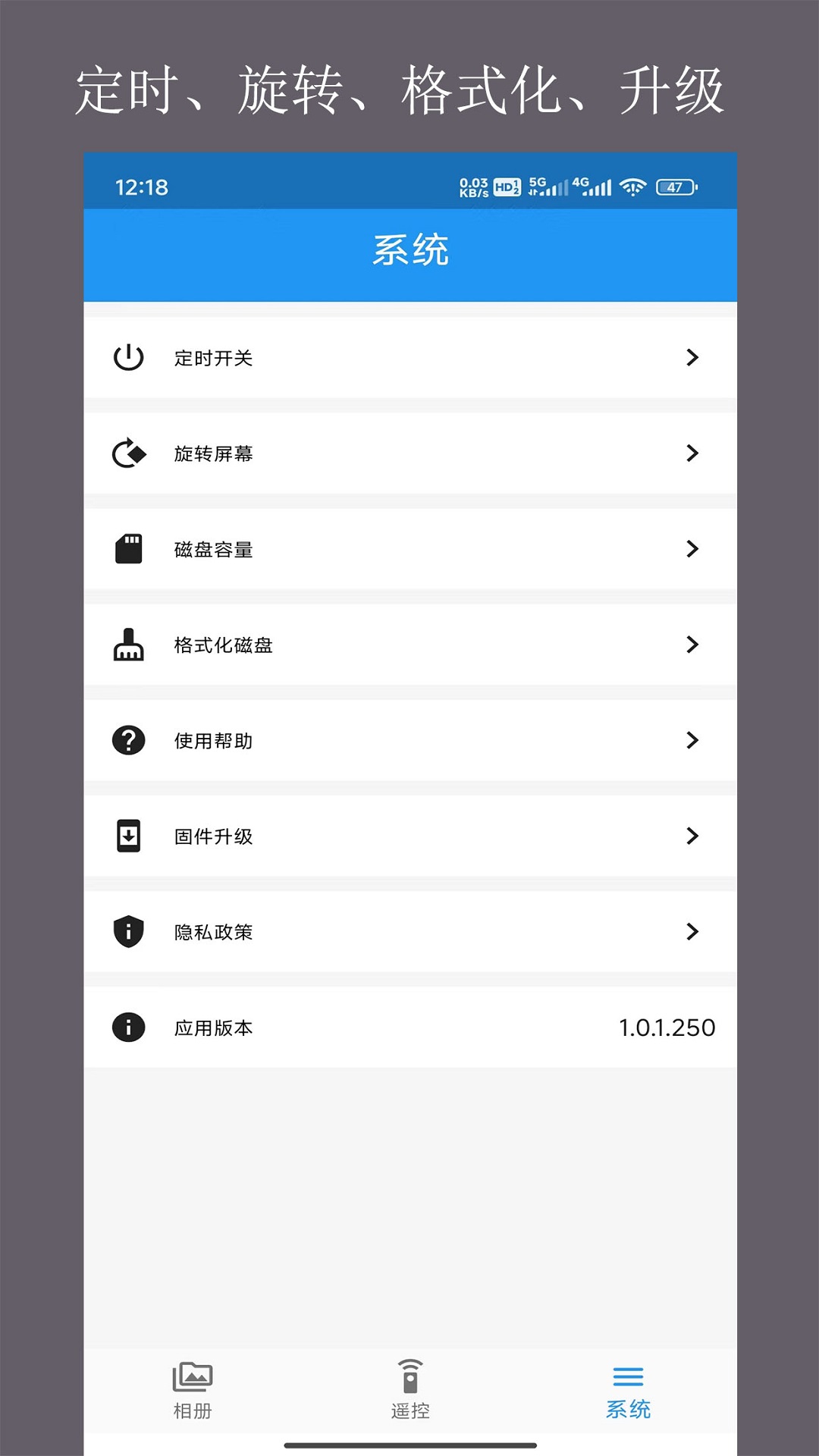Open the 隐私政策 privacy policy page
819x1456 pixels.
coord(409,932)
